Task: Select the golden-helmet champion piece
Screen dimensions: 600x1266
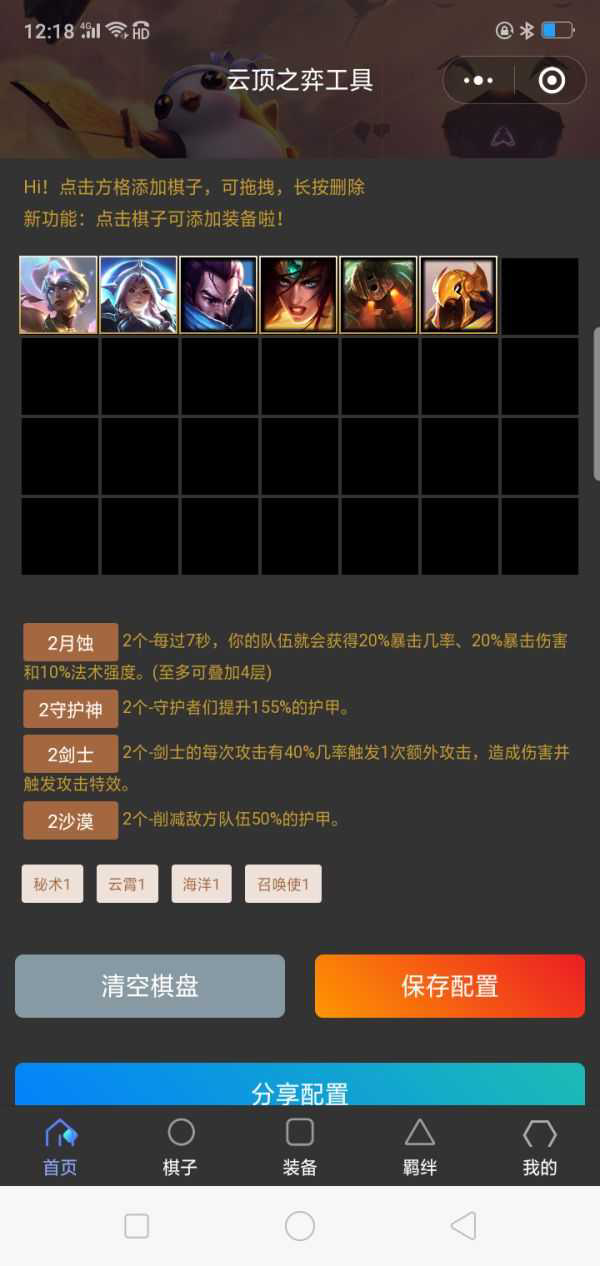Action: [459, 295]
